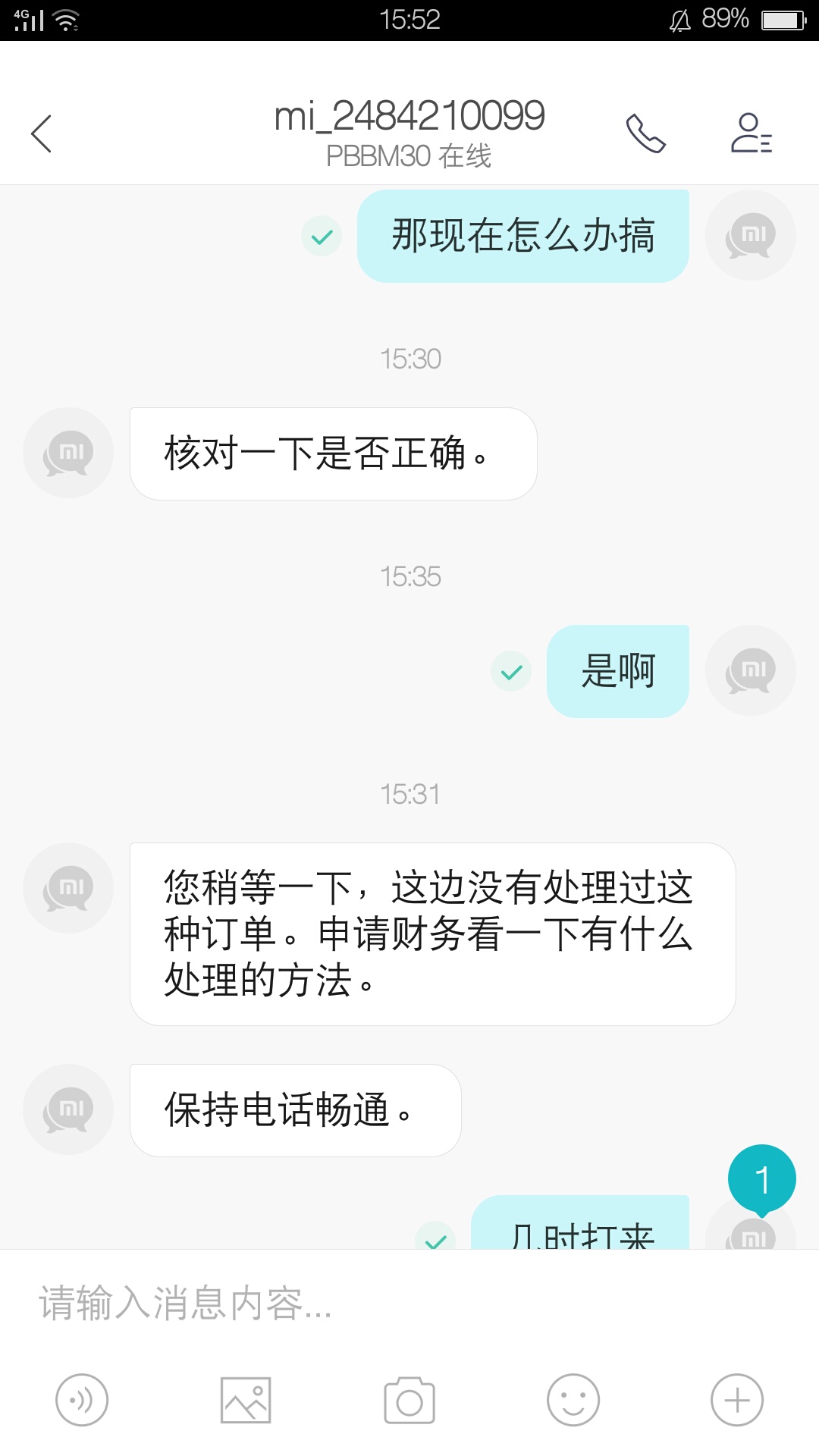Tap the message input field
The height and width of the screenshot is (1456, 819).
click(409, 1303)
